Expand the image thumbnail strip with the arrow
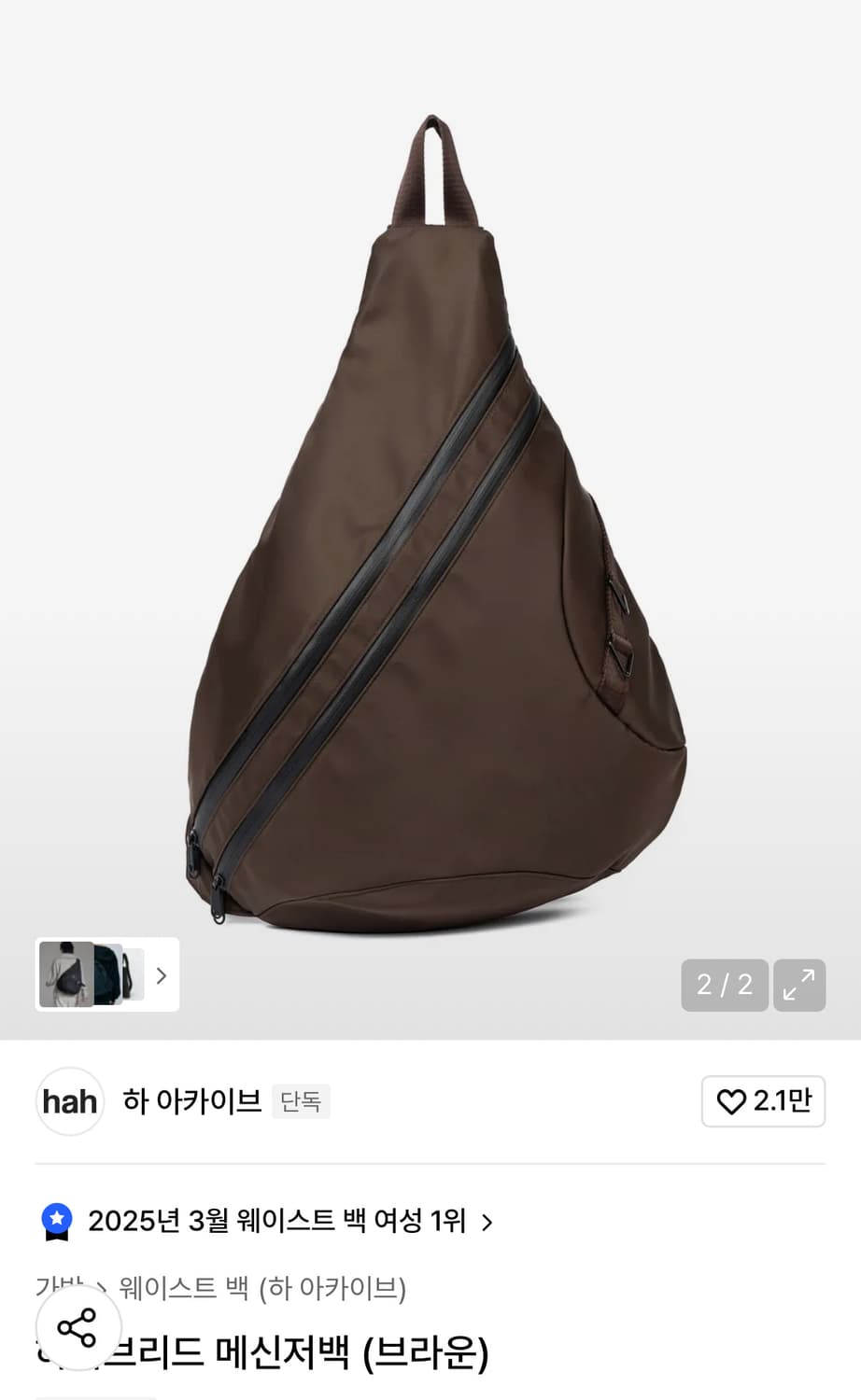The height and width of the screenshot is (1400, 861). click(162, 974)
